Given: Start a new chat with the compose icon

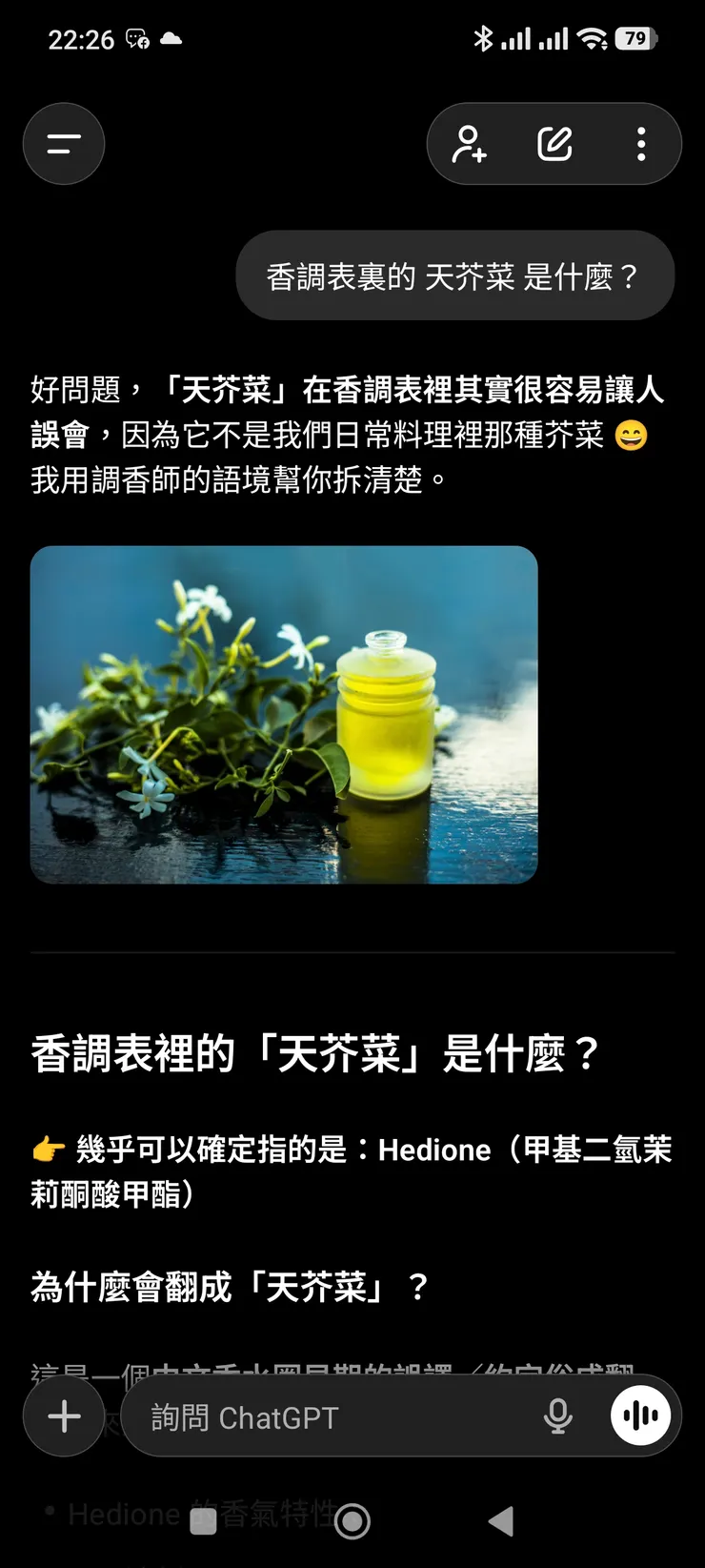Looking at the screenshot, I should click(554, 144).
